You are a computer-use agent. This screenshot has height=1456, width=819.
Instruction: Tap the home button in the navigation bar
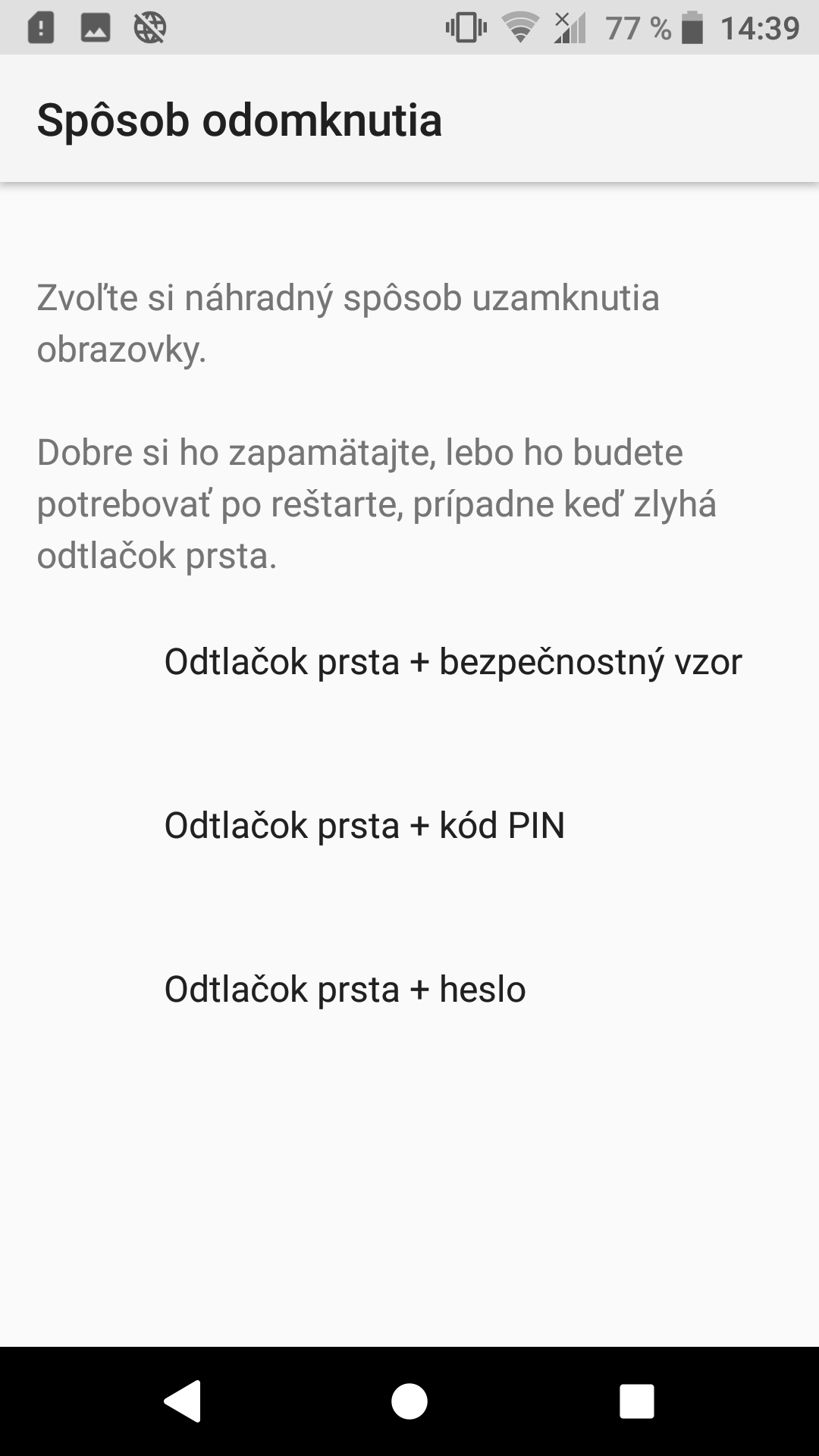(409, 1401)
